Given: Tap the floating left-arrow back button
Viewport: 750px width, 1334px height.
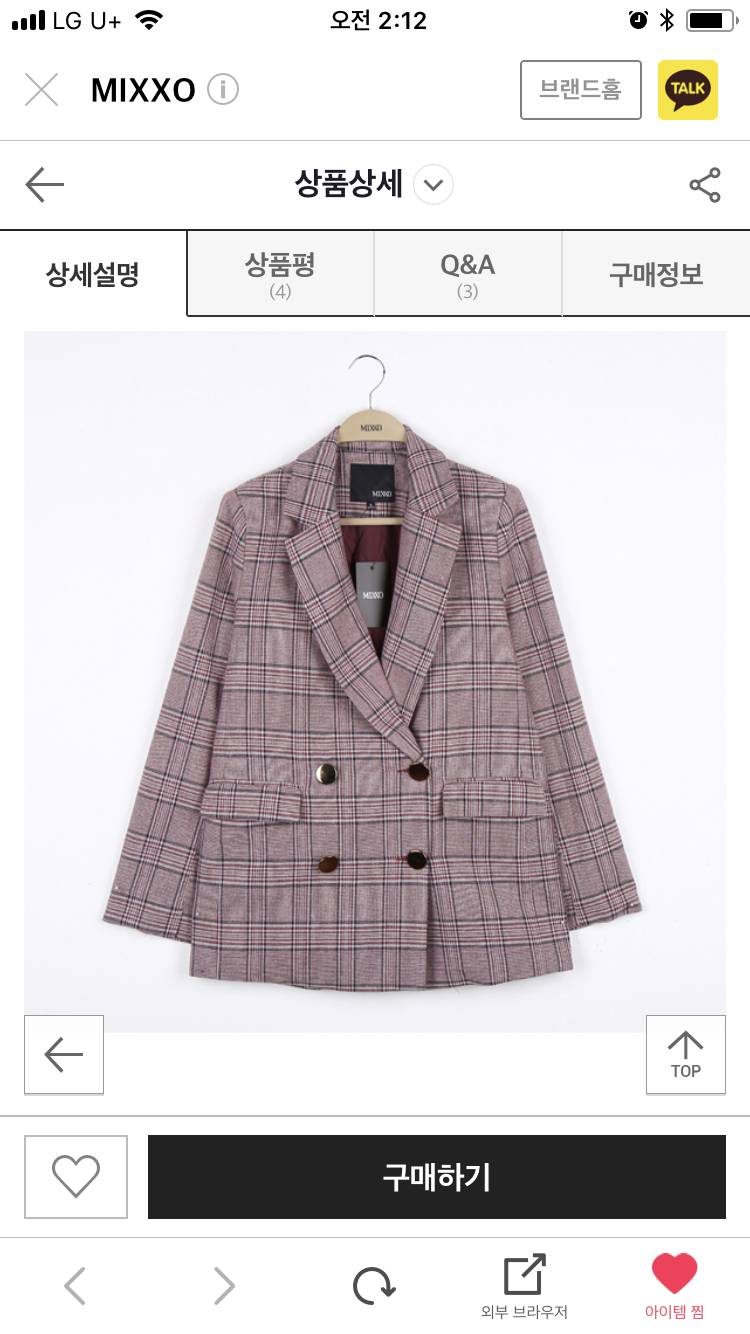Looking at the screenshot, I should [x=64, y=1055].
